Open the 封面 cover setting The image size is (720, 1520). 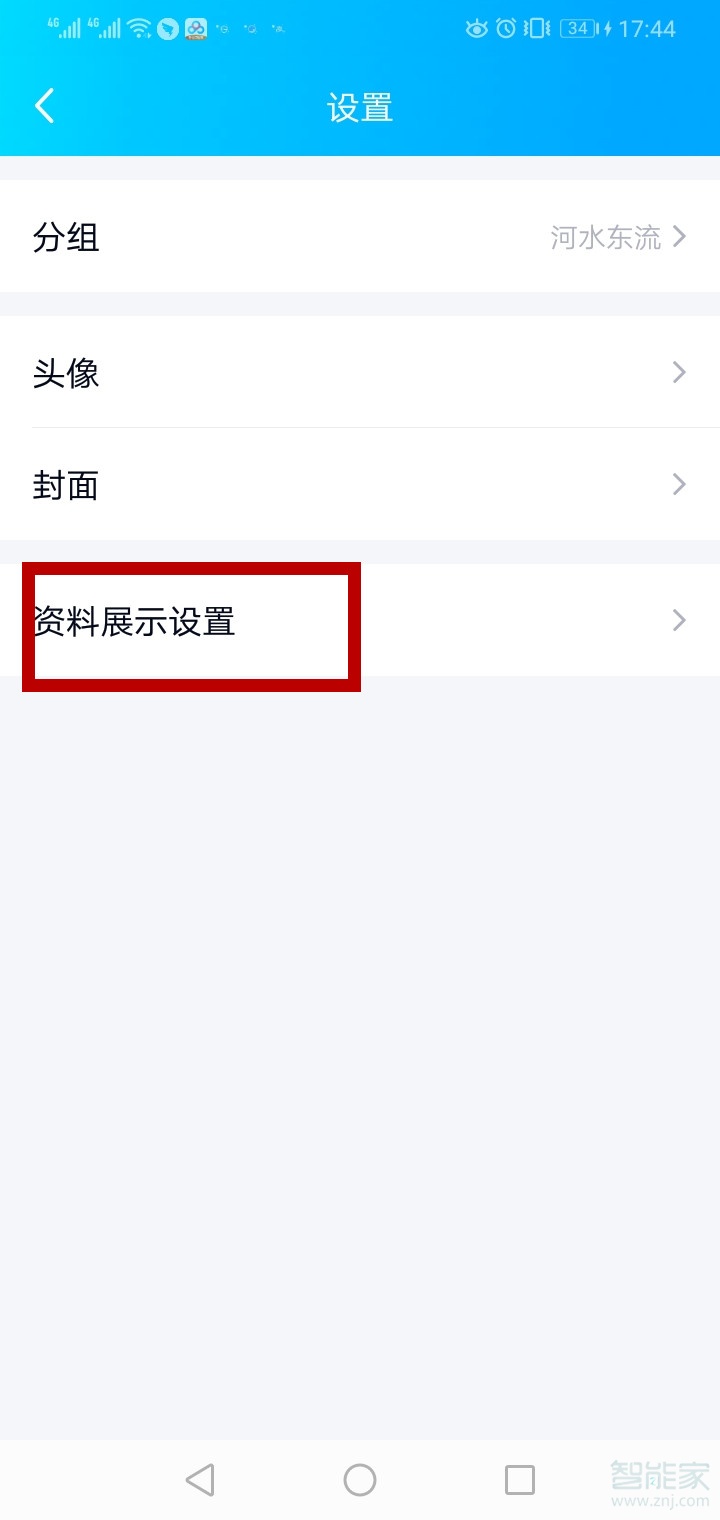click(360, 485)
